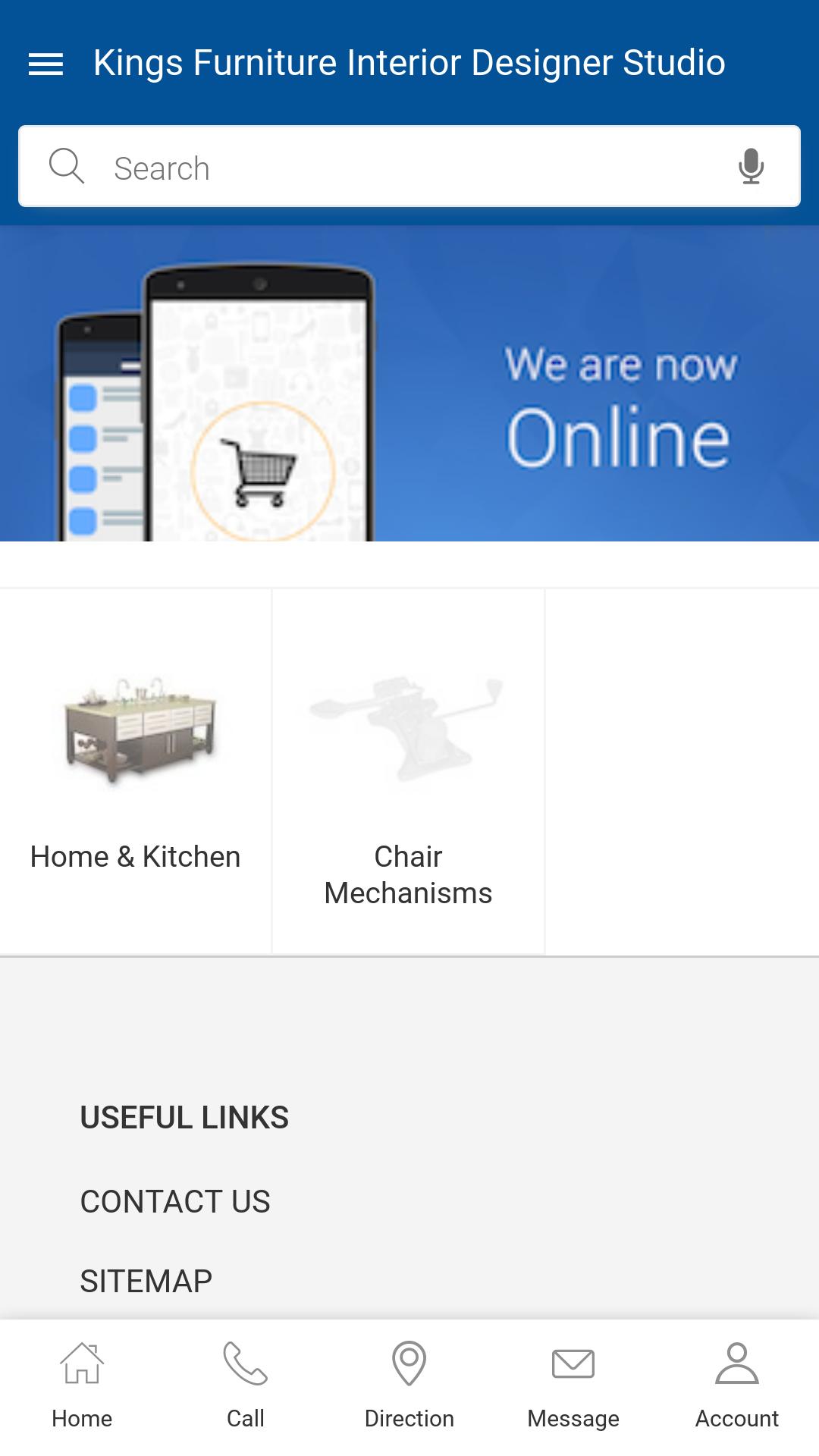Select Direction in the bottom bar
This screenshot has width=819, height=1456.
(409, 1386)
